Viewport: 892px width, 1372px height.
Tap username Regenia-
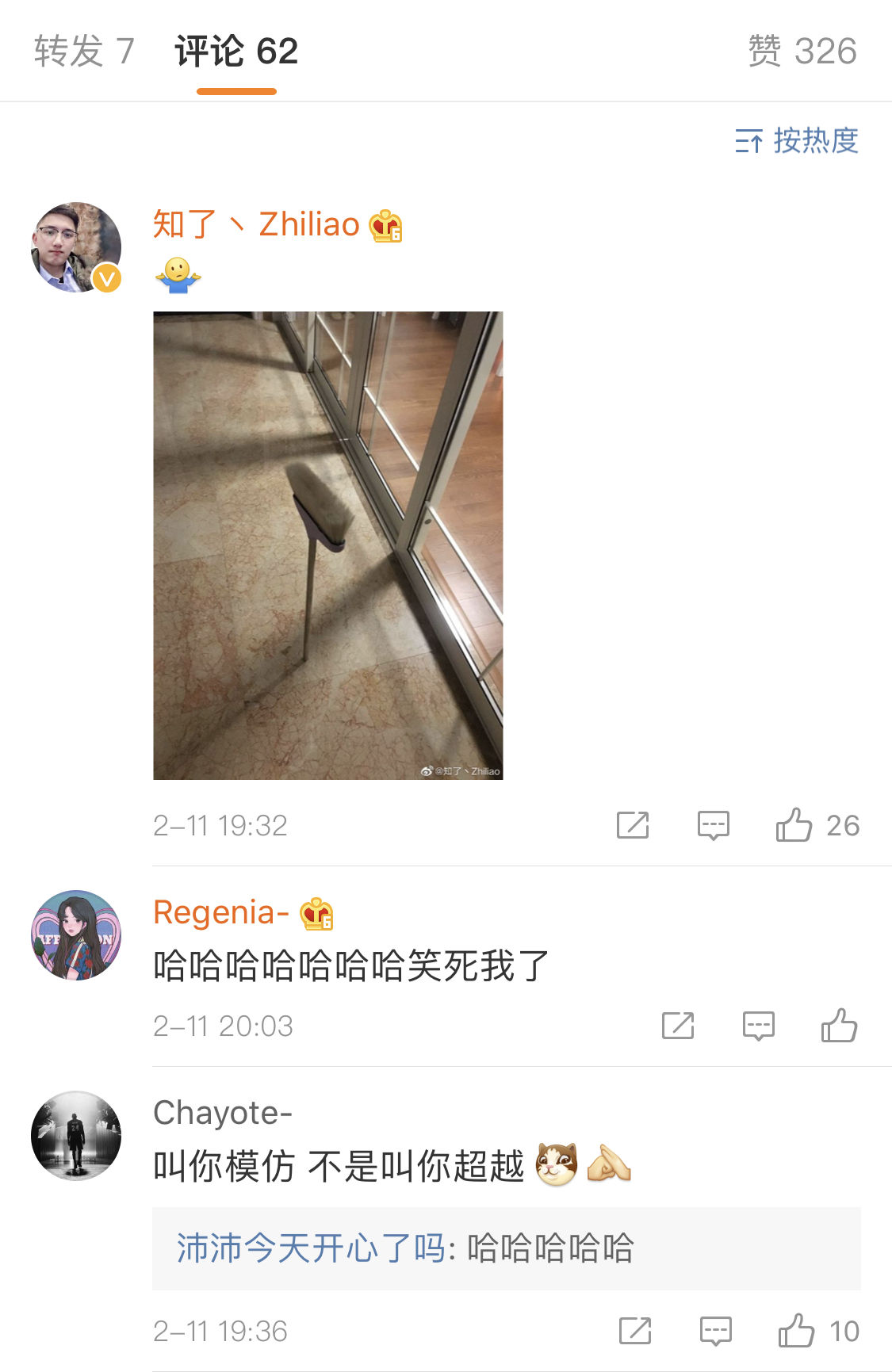coord(221,912)
